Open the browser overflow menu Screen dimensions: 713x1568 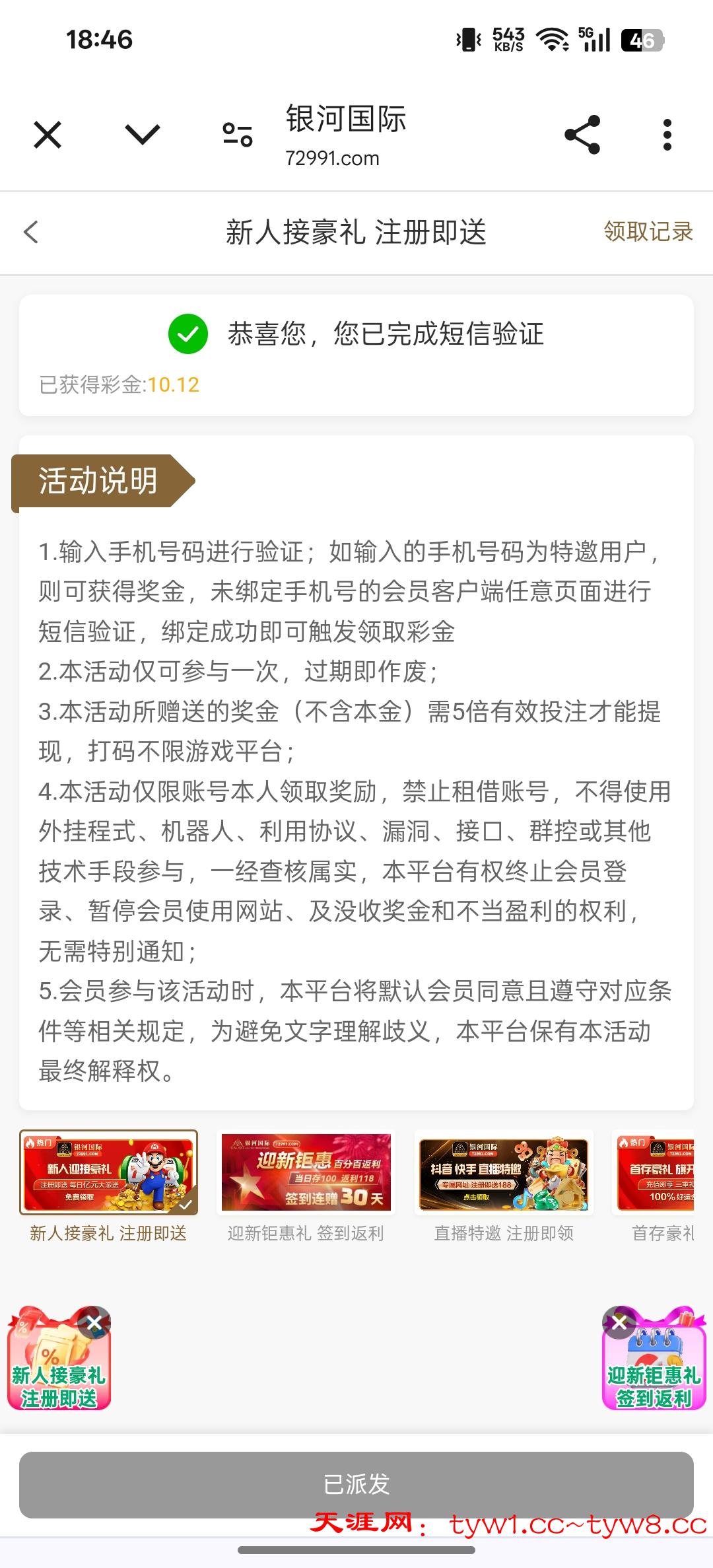coord(667,135)
